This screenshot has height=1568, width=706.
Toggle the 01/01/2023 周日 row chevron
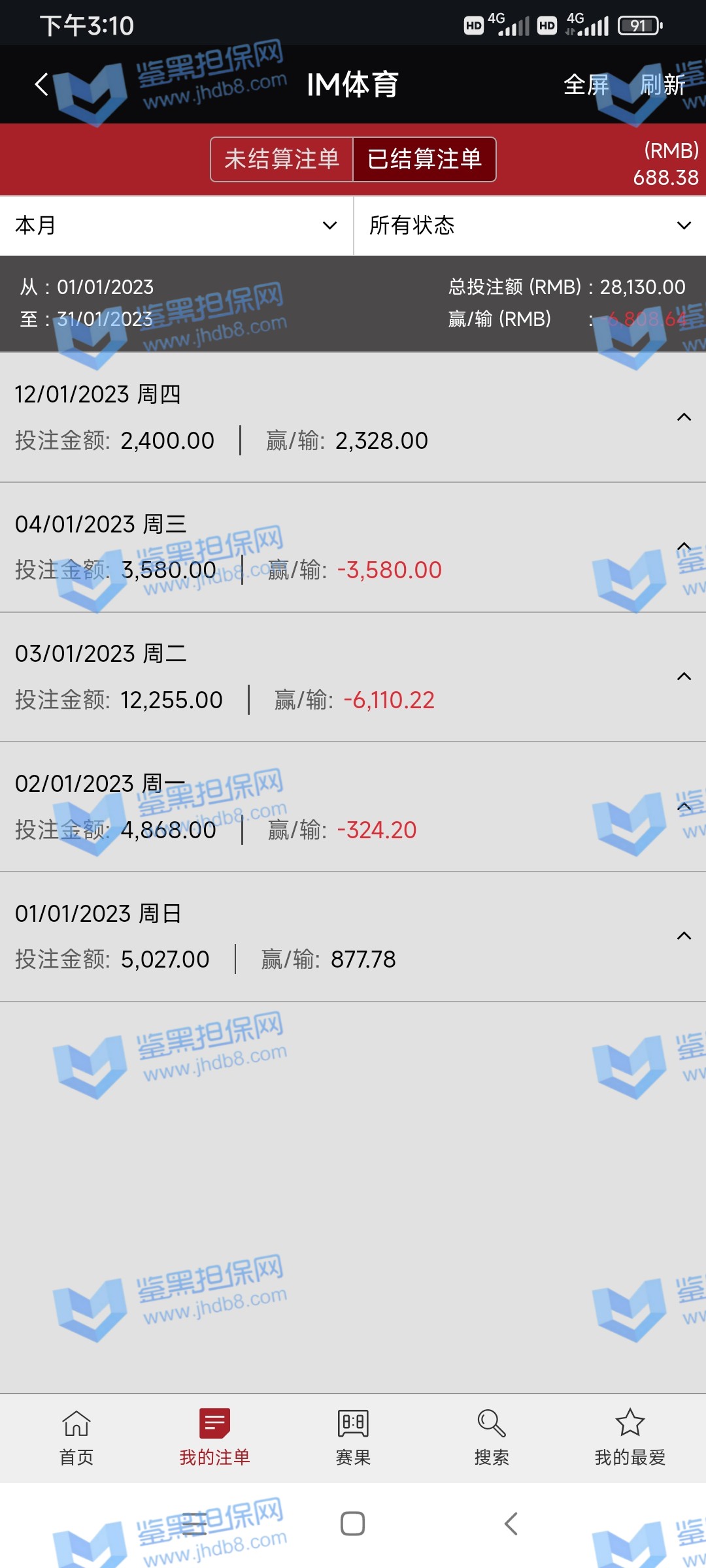coord(684,936)
